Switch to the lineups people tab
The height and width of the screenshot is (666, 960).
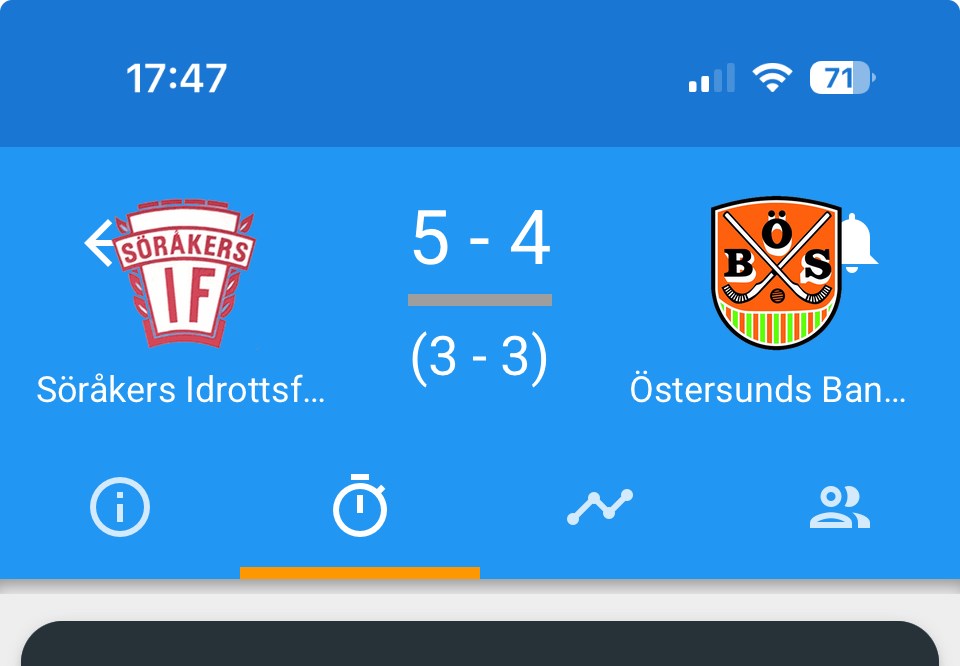(x=840, y=508)
